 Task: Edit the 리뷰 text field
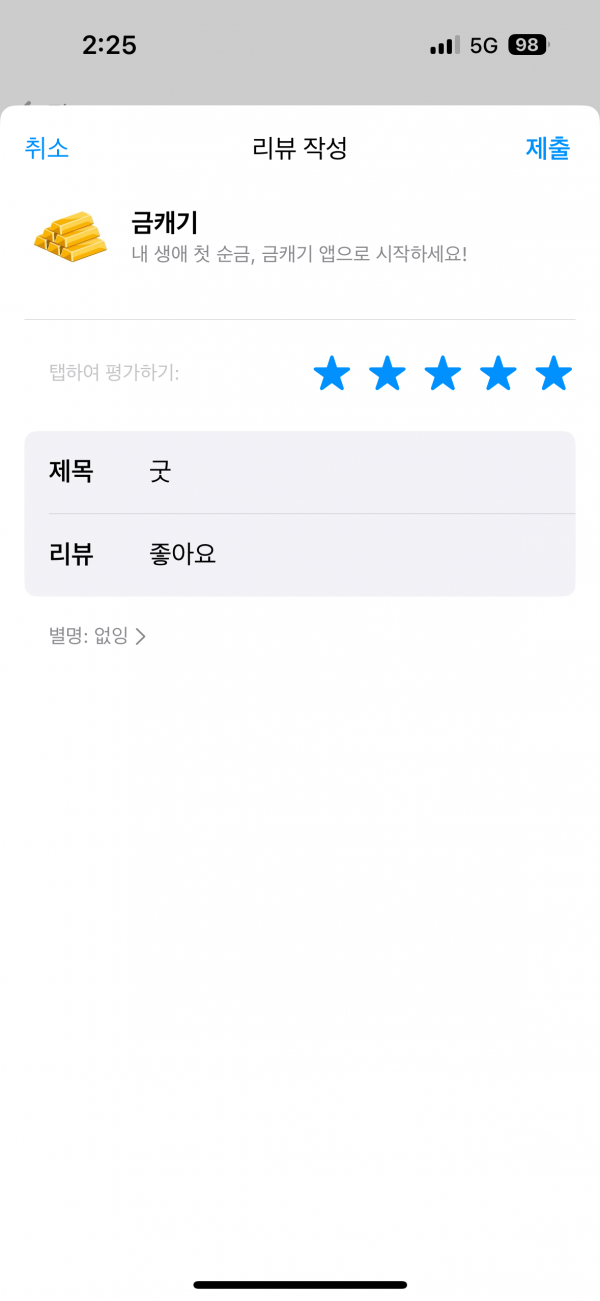(x=300, y=555)
